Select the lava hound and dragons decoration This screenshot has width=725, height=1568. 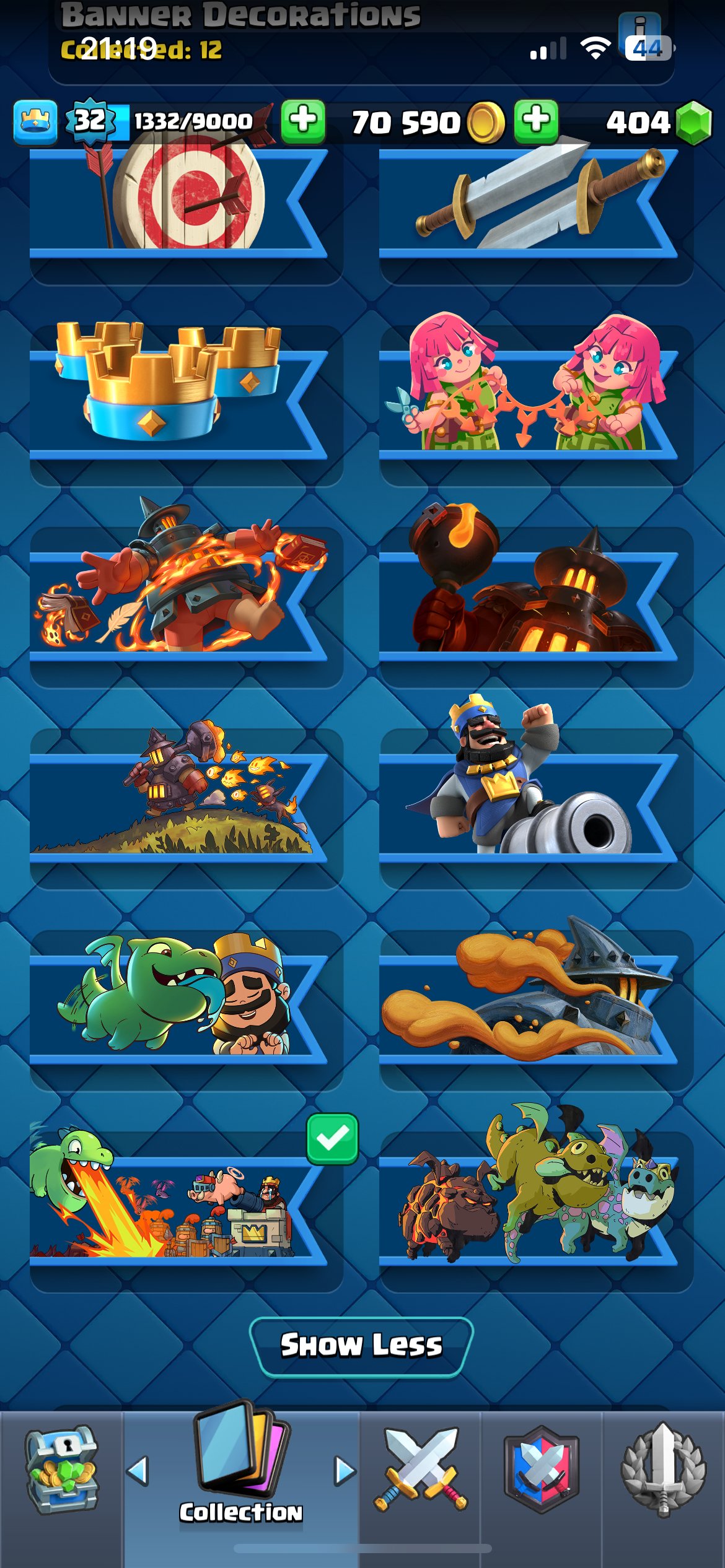(x=528, y=1201)
